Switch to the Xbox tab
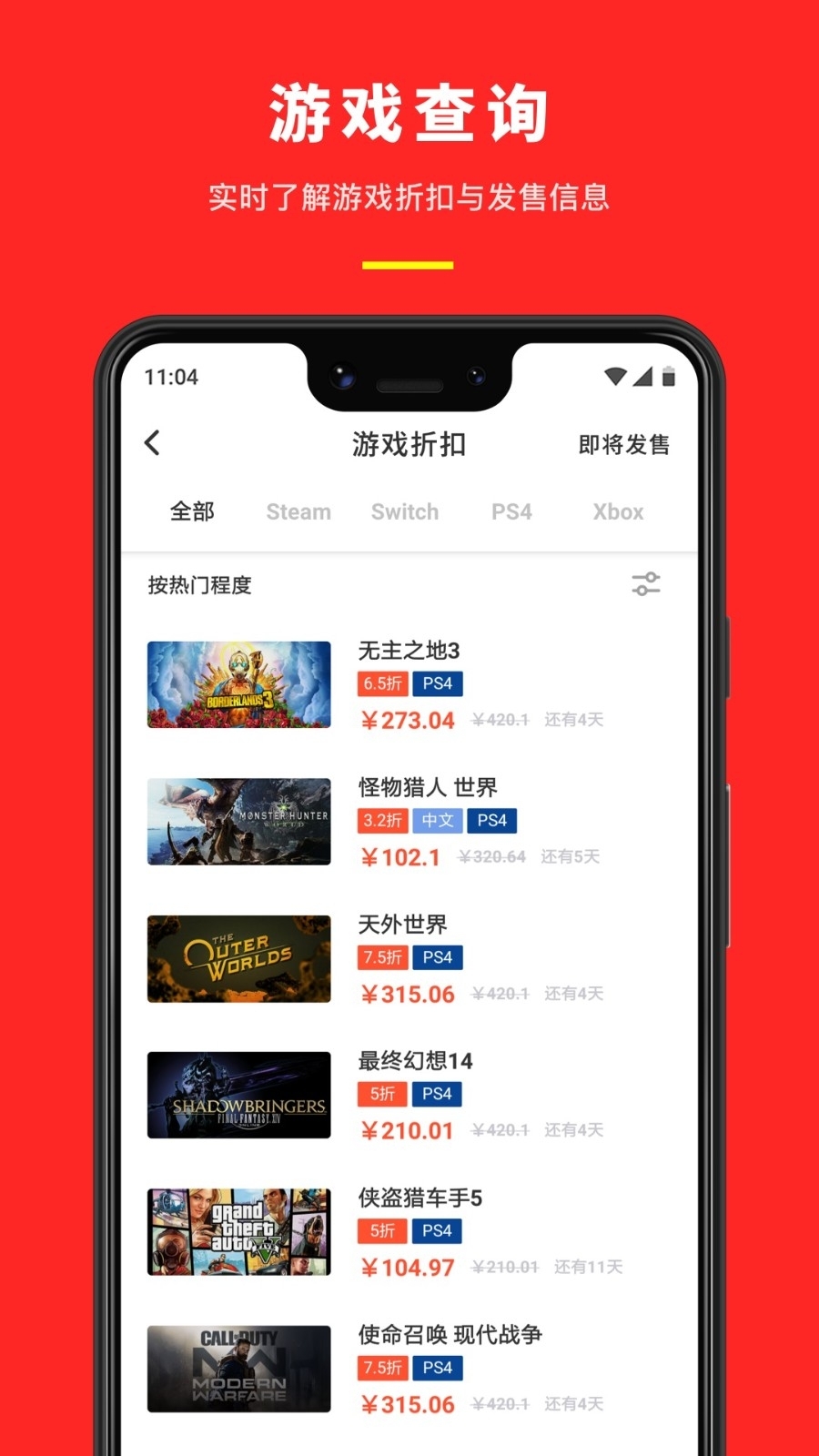 click(x=617, y=511)
